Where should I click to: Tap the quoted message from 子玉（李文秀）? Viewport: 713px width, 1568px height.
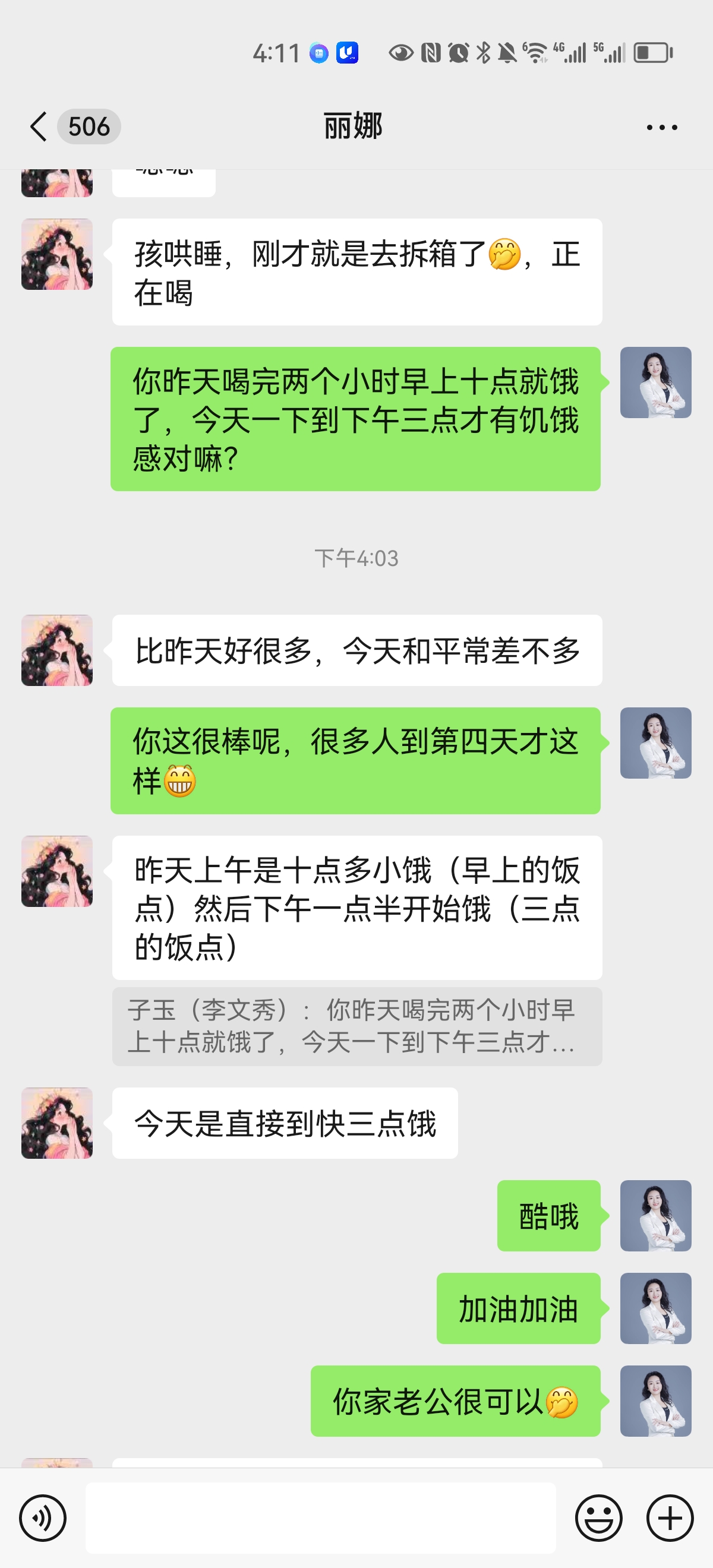pos(357,1026)
